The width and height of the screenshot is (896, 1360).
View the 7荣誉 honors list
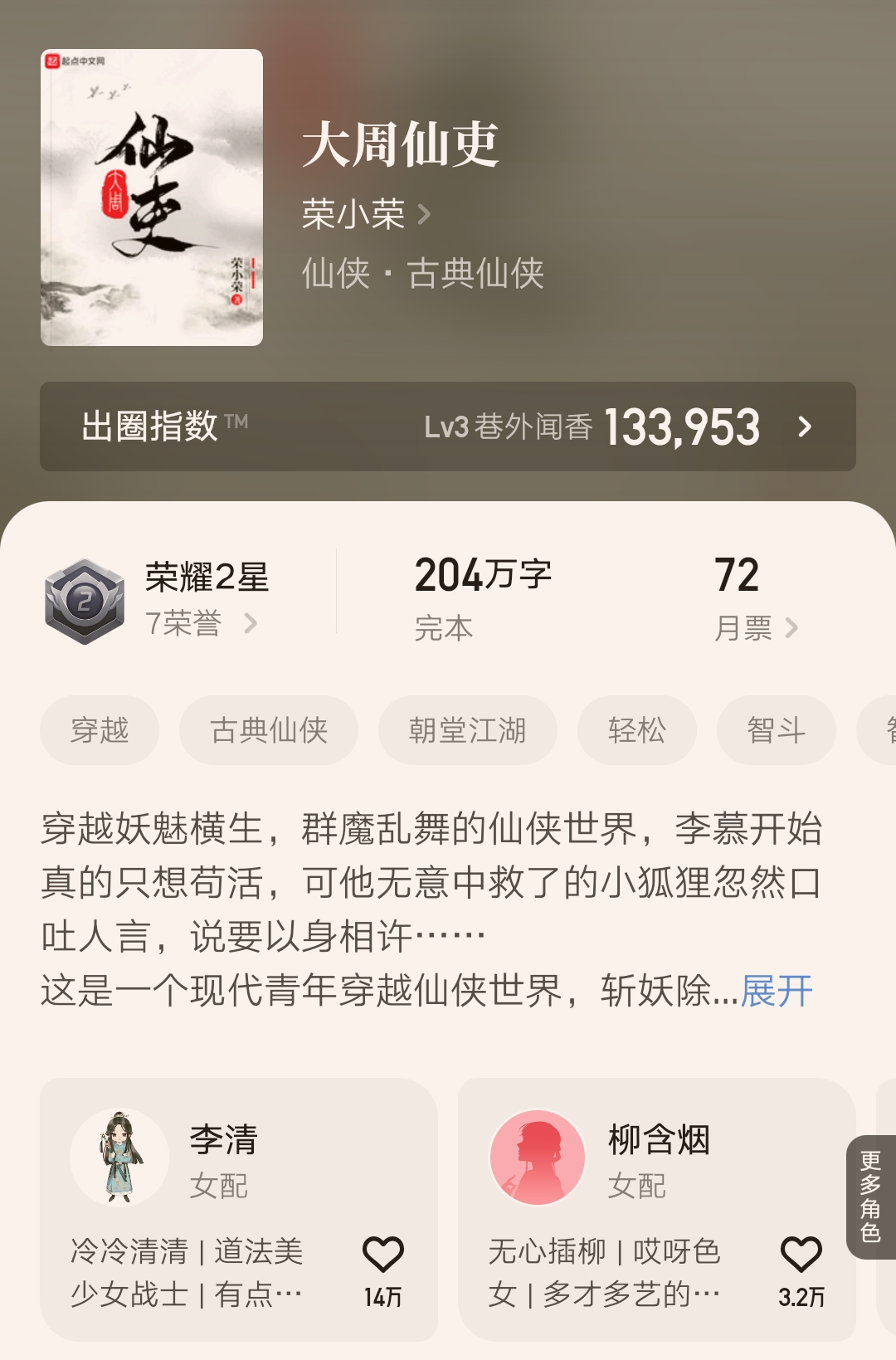pyautogui.click(x=201, y=623)
